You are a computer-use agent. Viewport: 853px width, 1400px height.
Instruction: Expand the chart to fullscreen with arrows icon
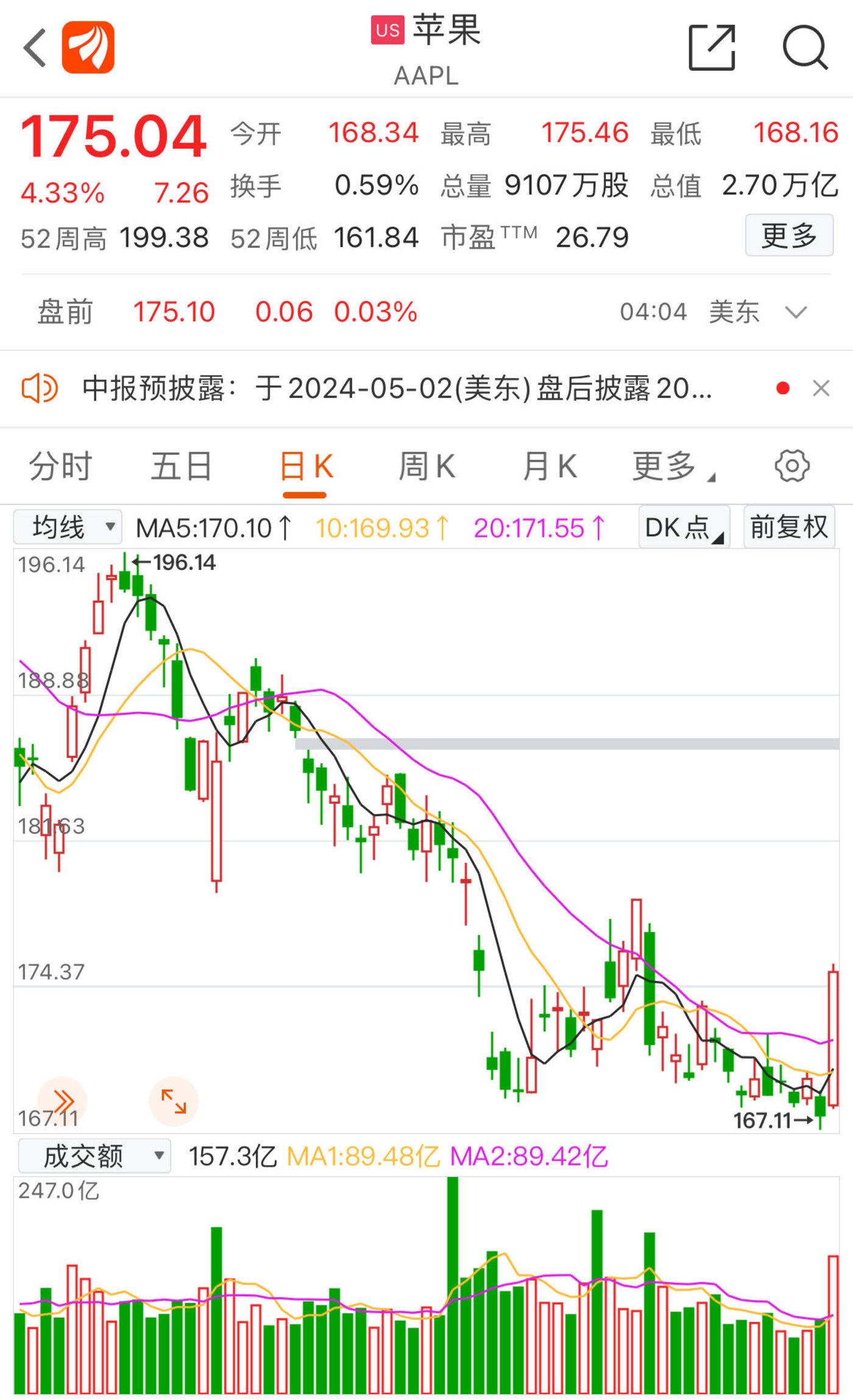pos(174,1099)
